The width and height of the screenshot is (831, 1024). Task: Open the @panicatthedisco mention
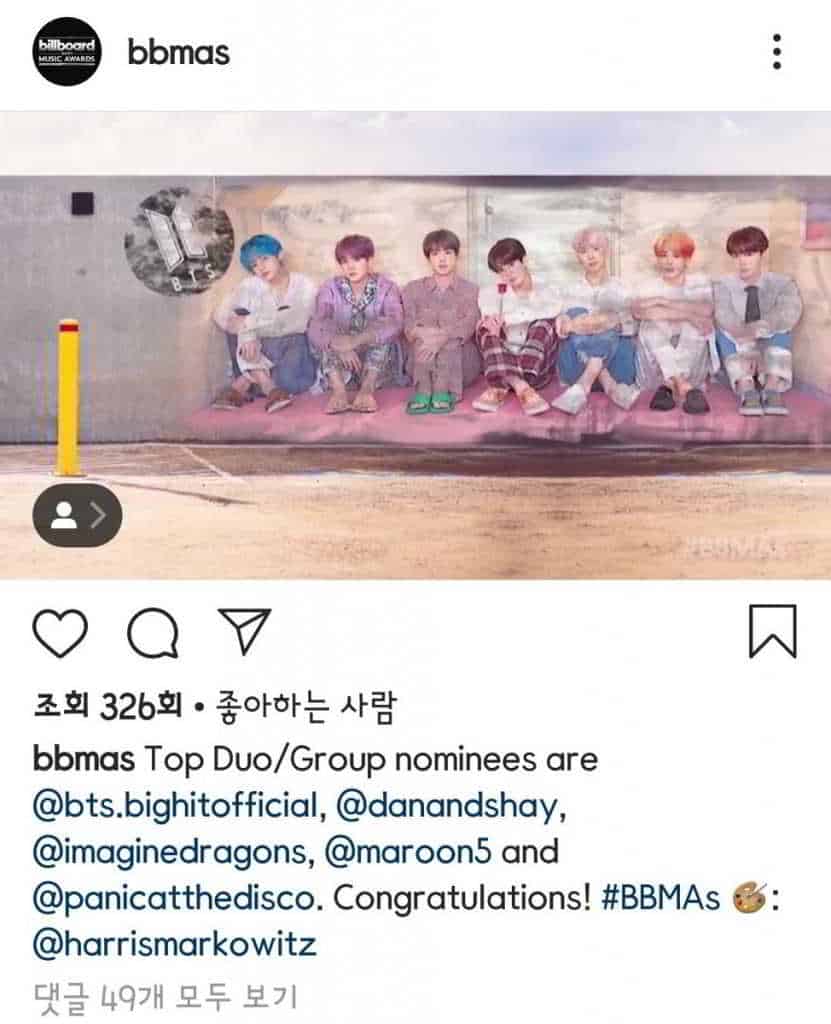(x=177, y=898)
